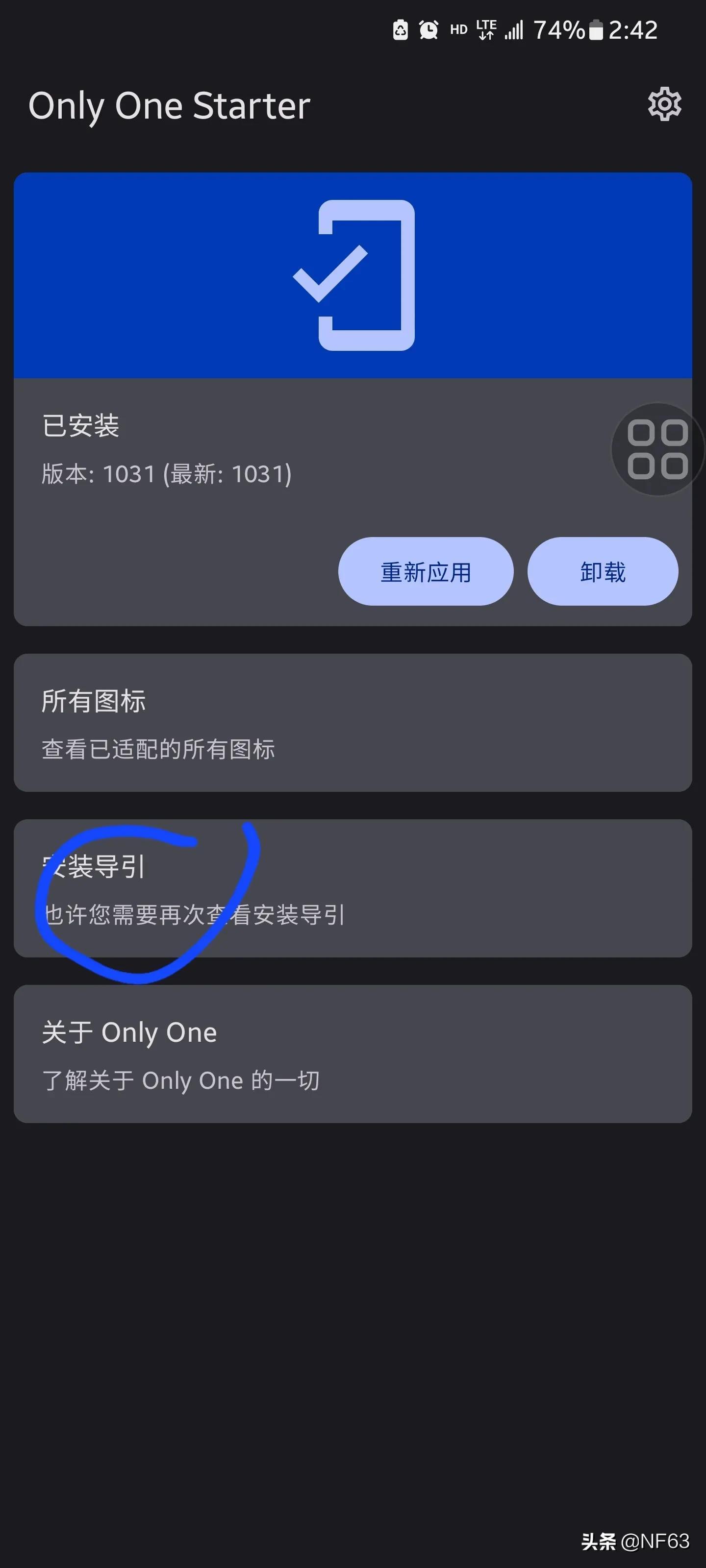Open 关于 Only One
Screen dimensions: 706x1568
click(353, 1054)
